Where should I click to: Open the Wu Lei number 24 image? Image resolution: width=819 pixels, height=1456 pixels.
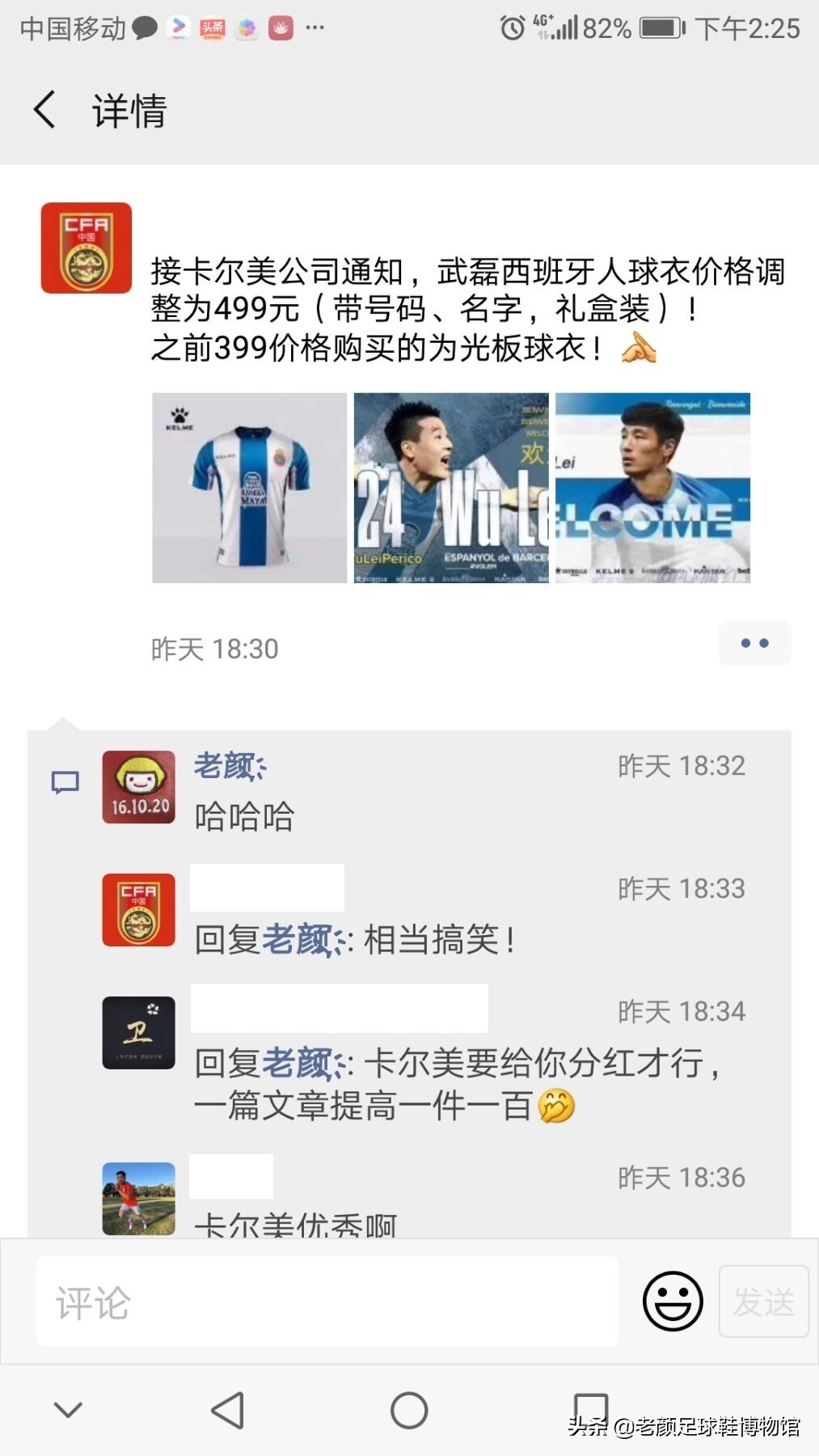click(450, 488)
